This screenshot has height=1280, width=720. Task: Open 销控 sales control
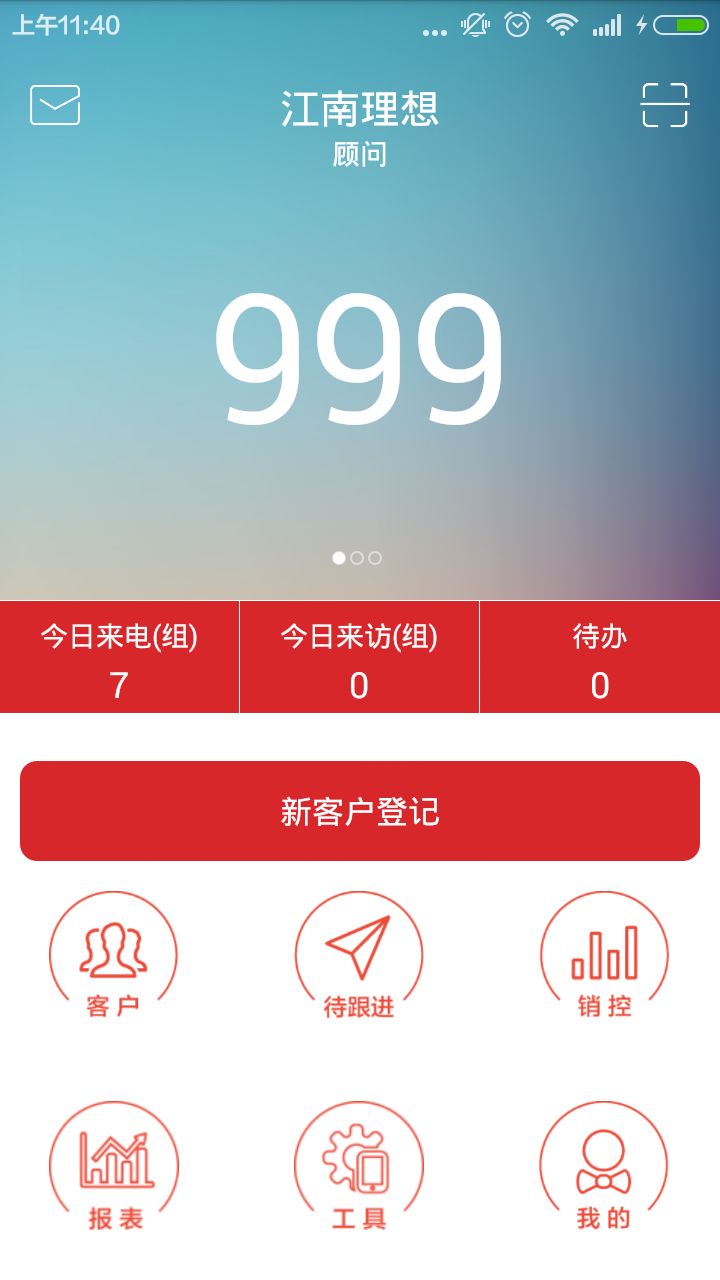604,957
